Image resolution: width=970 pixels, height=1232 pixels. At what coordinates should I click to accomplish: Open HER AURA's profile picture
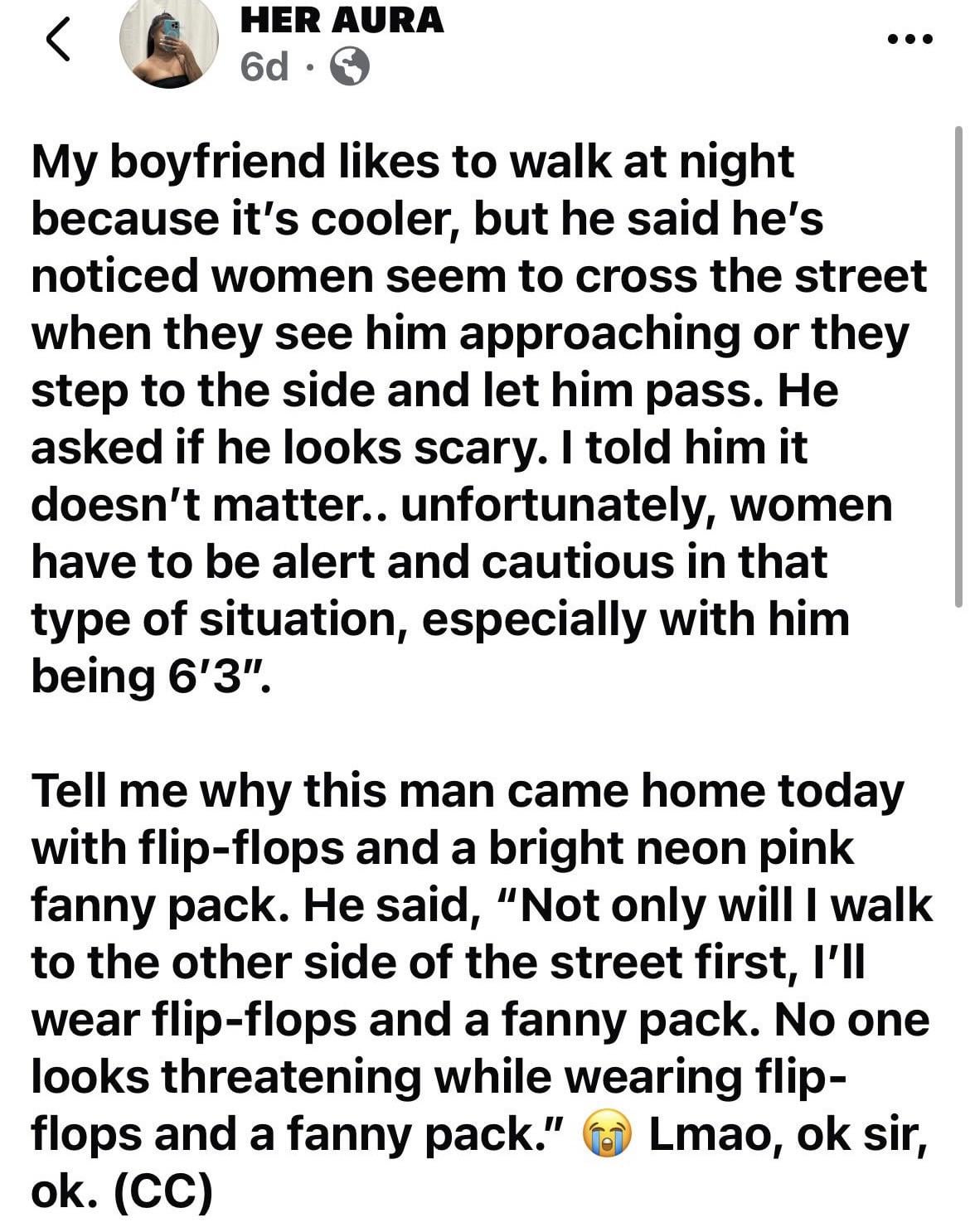tap(168, 41)
